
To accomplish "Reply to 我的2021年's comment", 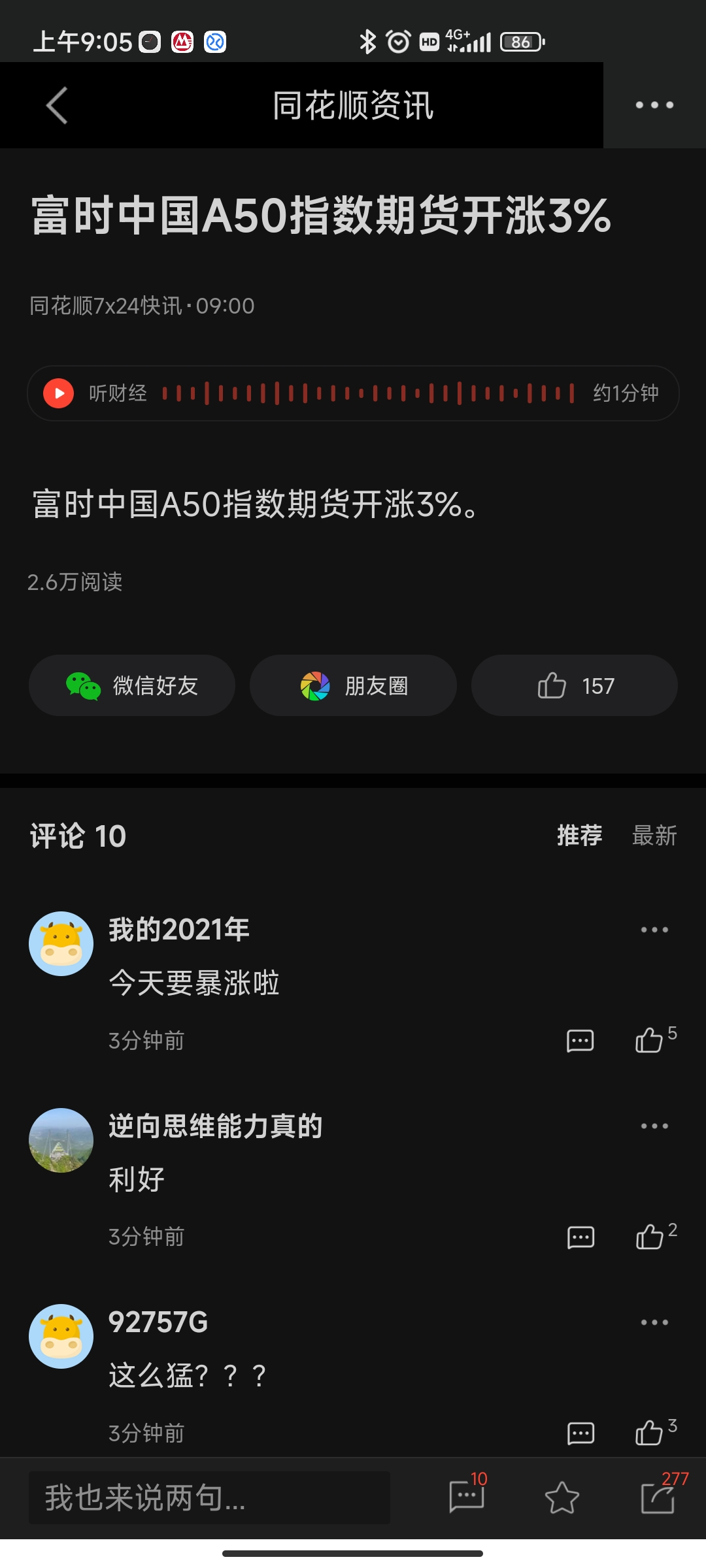I will (x=580, y=1040).
